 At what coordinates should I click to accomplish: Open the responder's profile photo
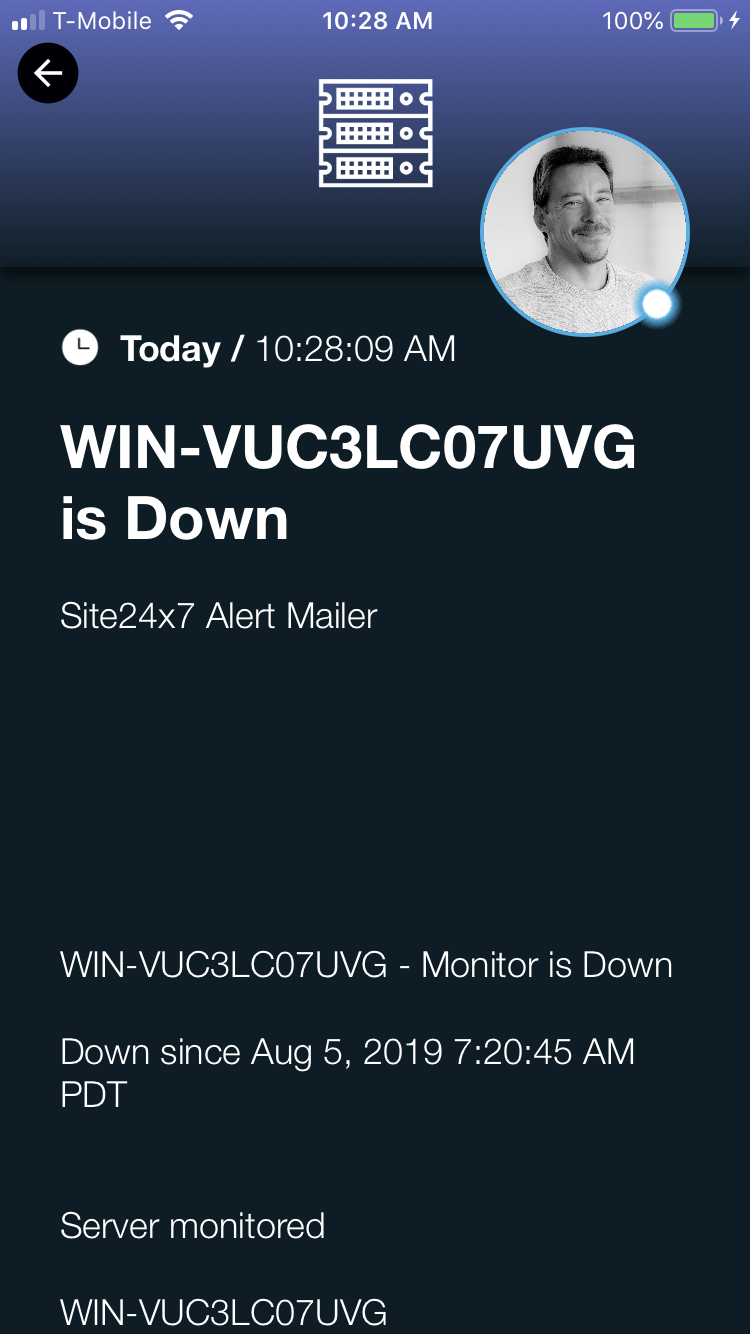[x=585, y=232]
